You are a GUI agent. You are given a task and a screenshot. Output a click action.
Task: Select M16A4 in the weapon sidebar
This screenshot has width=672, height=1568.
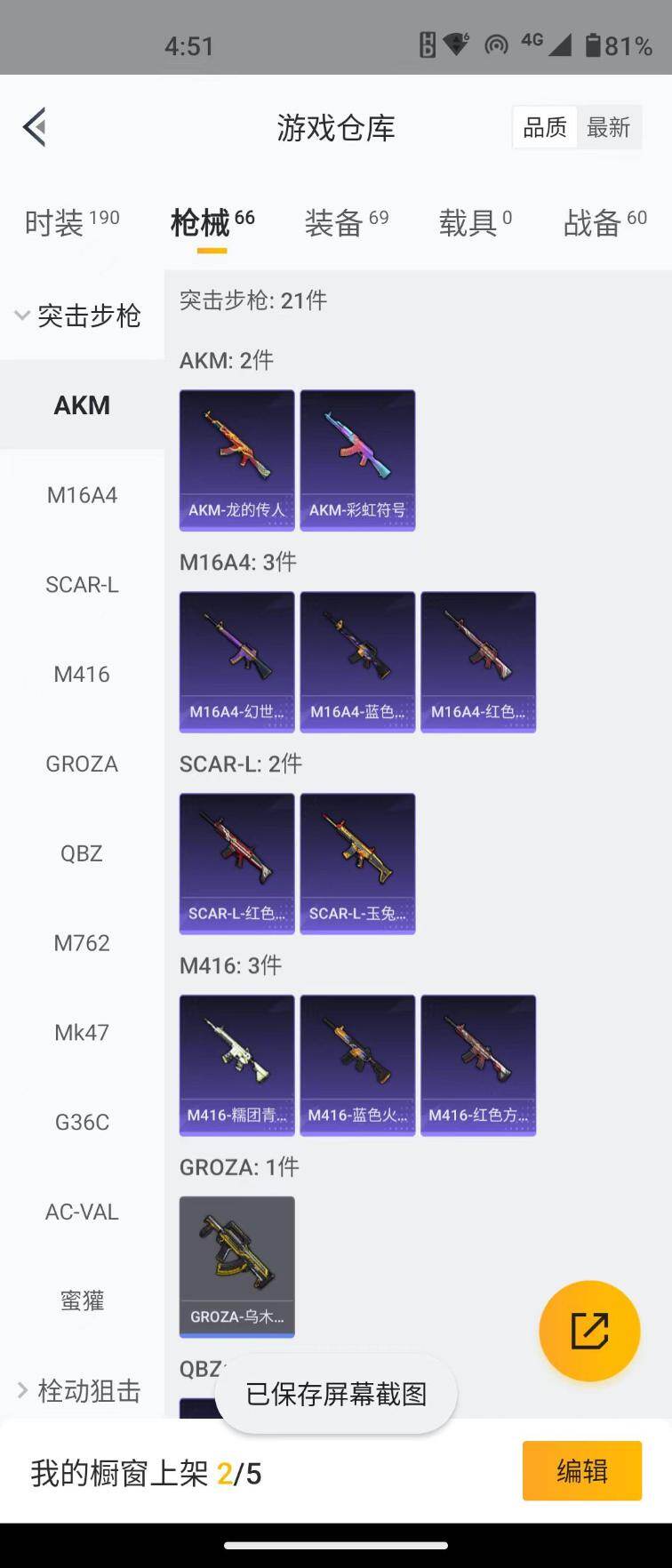(82, 495)
